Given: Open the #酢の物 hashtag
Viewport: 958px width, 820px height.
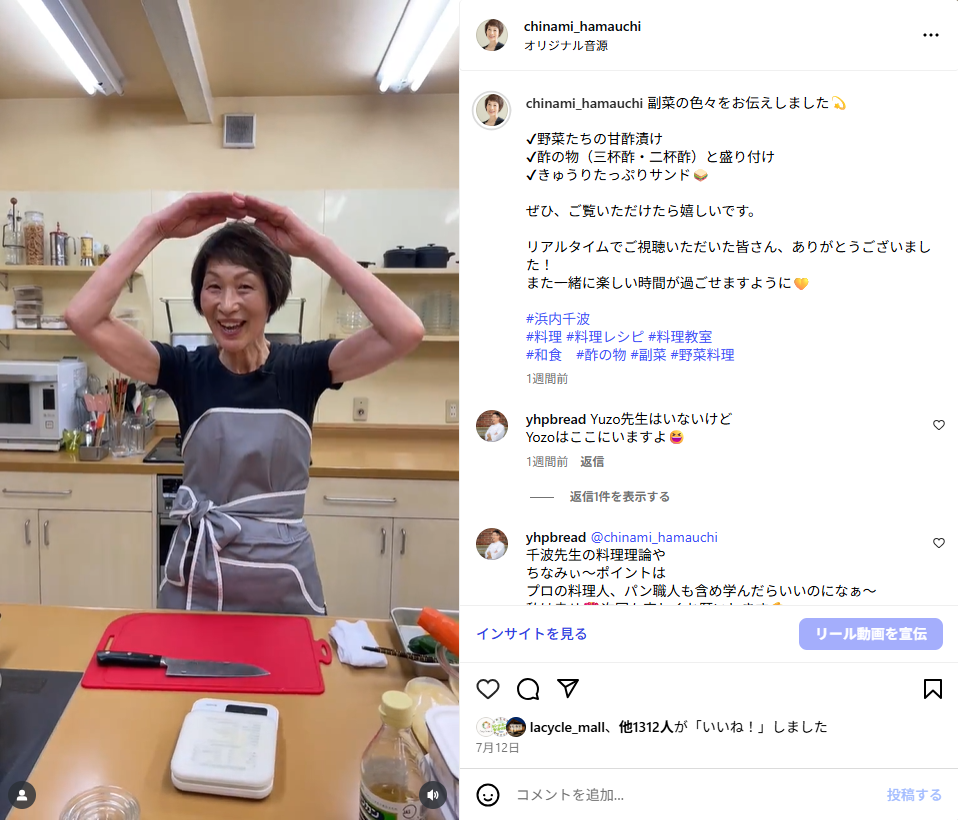Looking at the screenshot, I should (x=601, y=355).
